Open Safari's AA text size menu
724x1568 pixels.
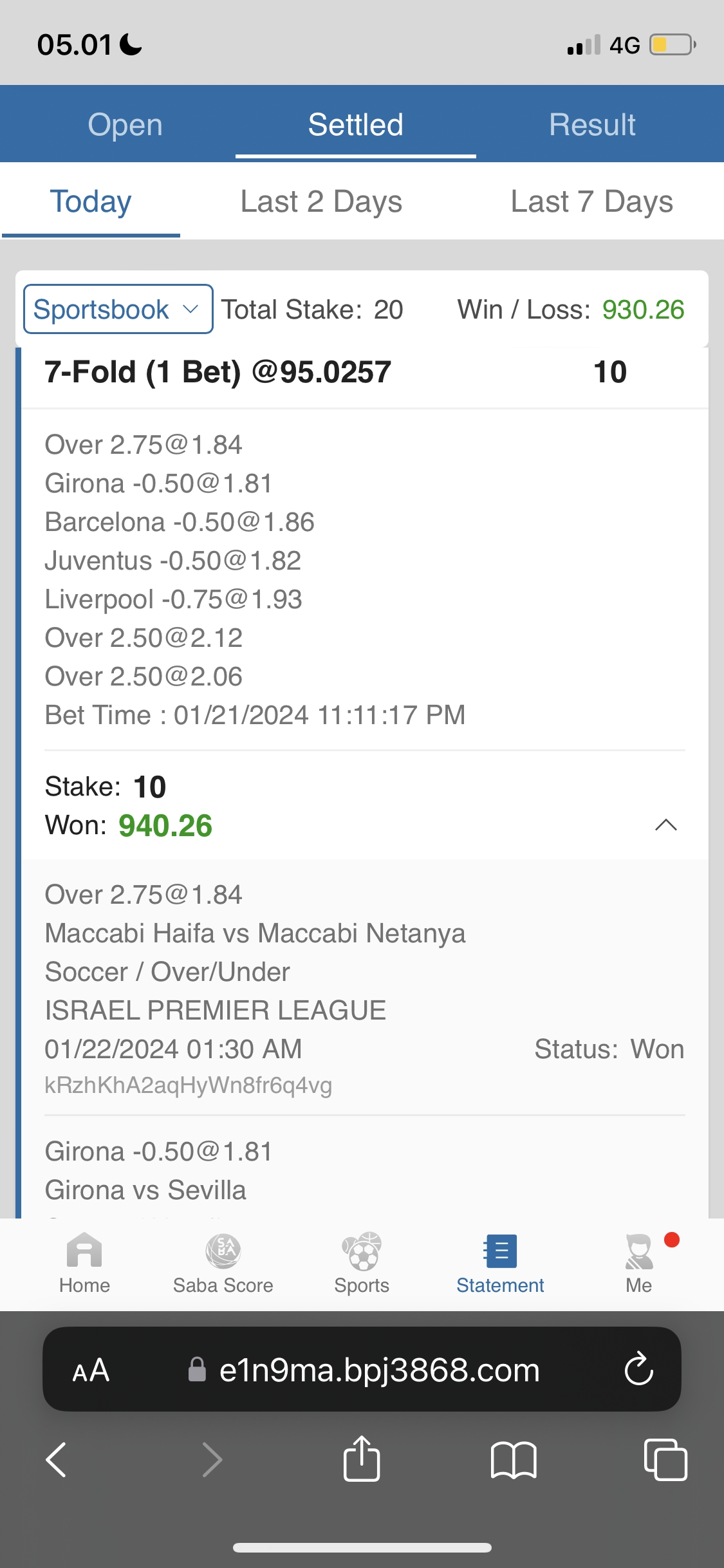pyautogui.click(x=91, y=1370)
